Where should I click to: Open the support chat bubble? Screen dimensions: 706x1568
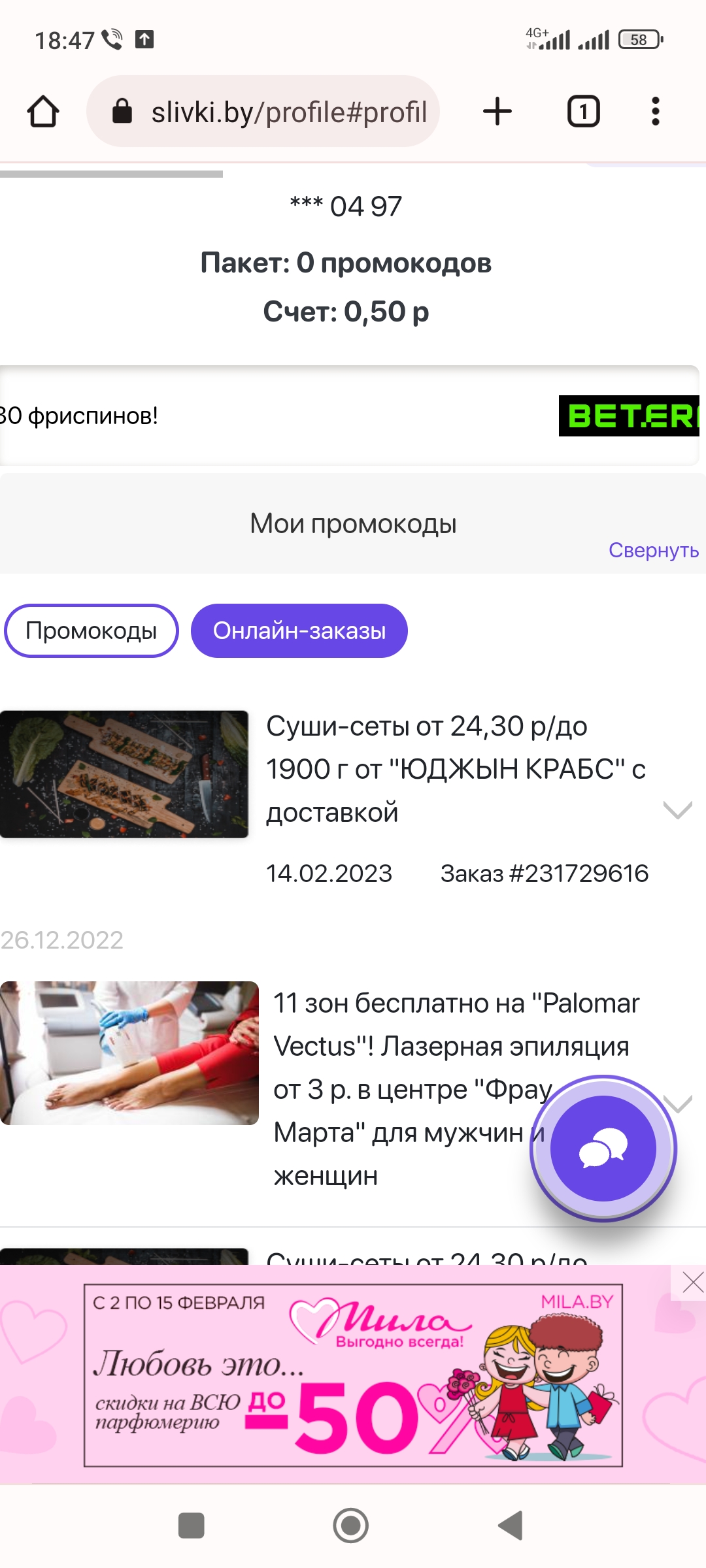click(603, 1149)
